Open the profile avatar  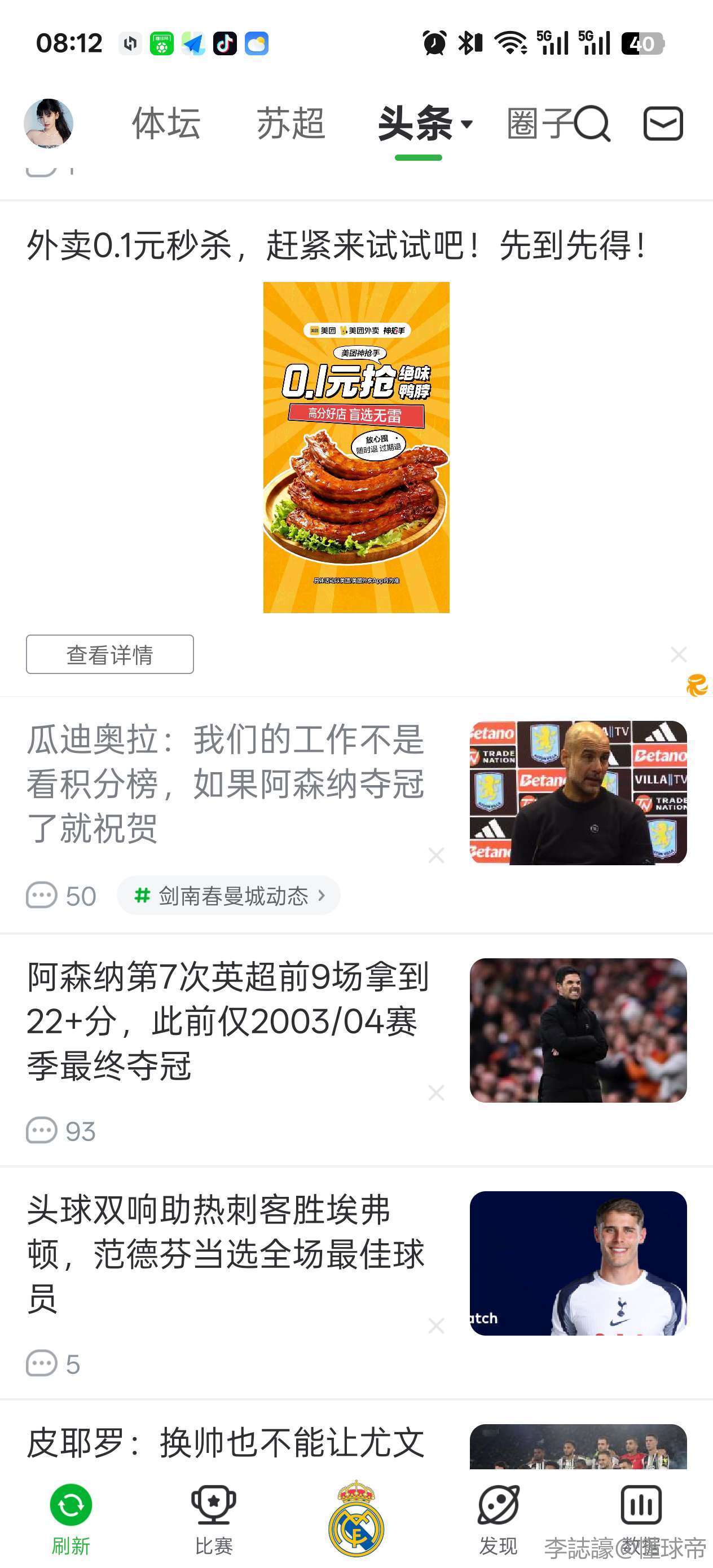pos(48,124)
